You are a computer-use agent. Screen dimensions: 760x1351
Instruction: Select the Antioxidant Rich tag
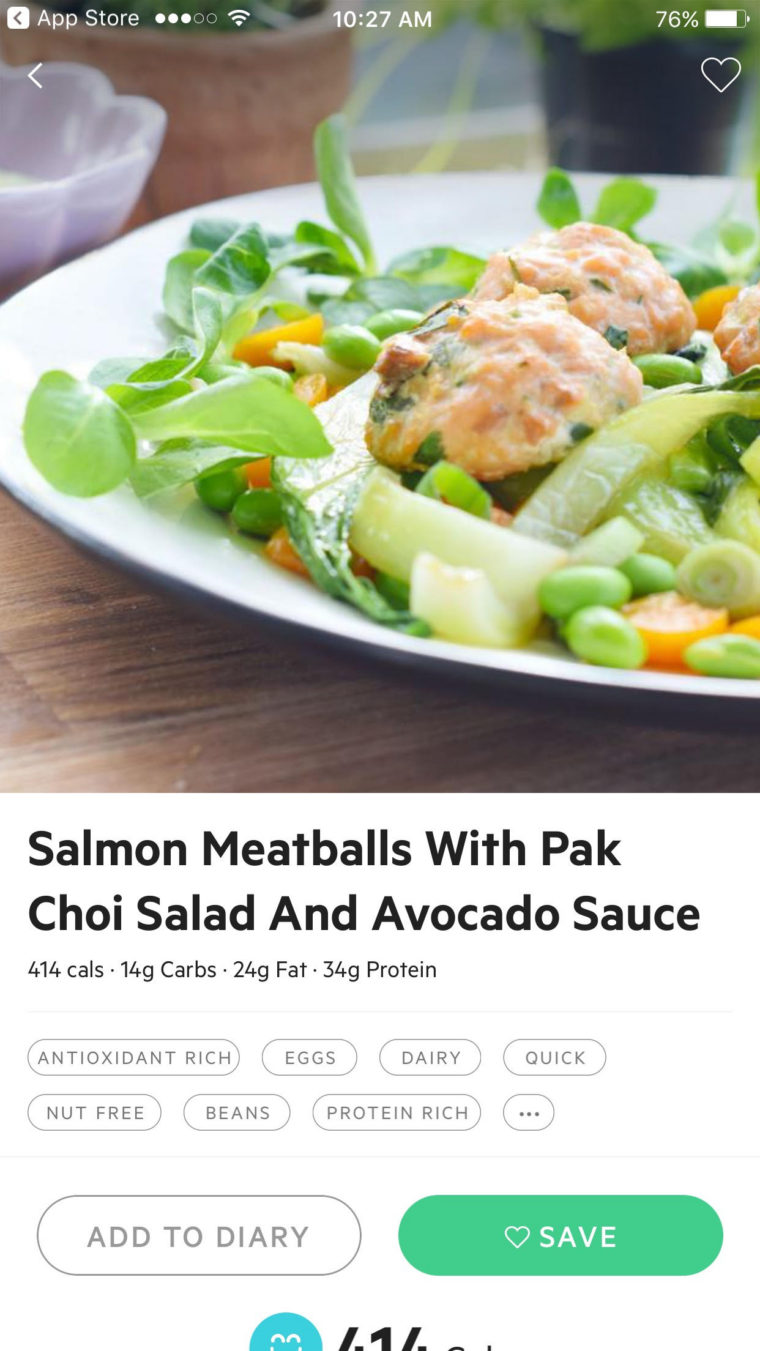133,1057
